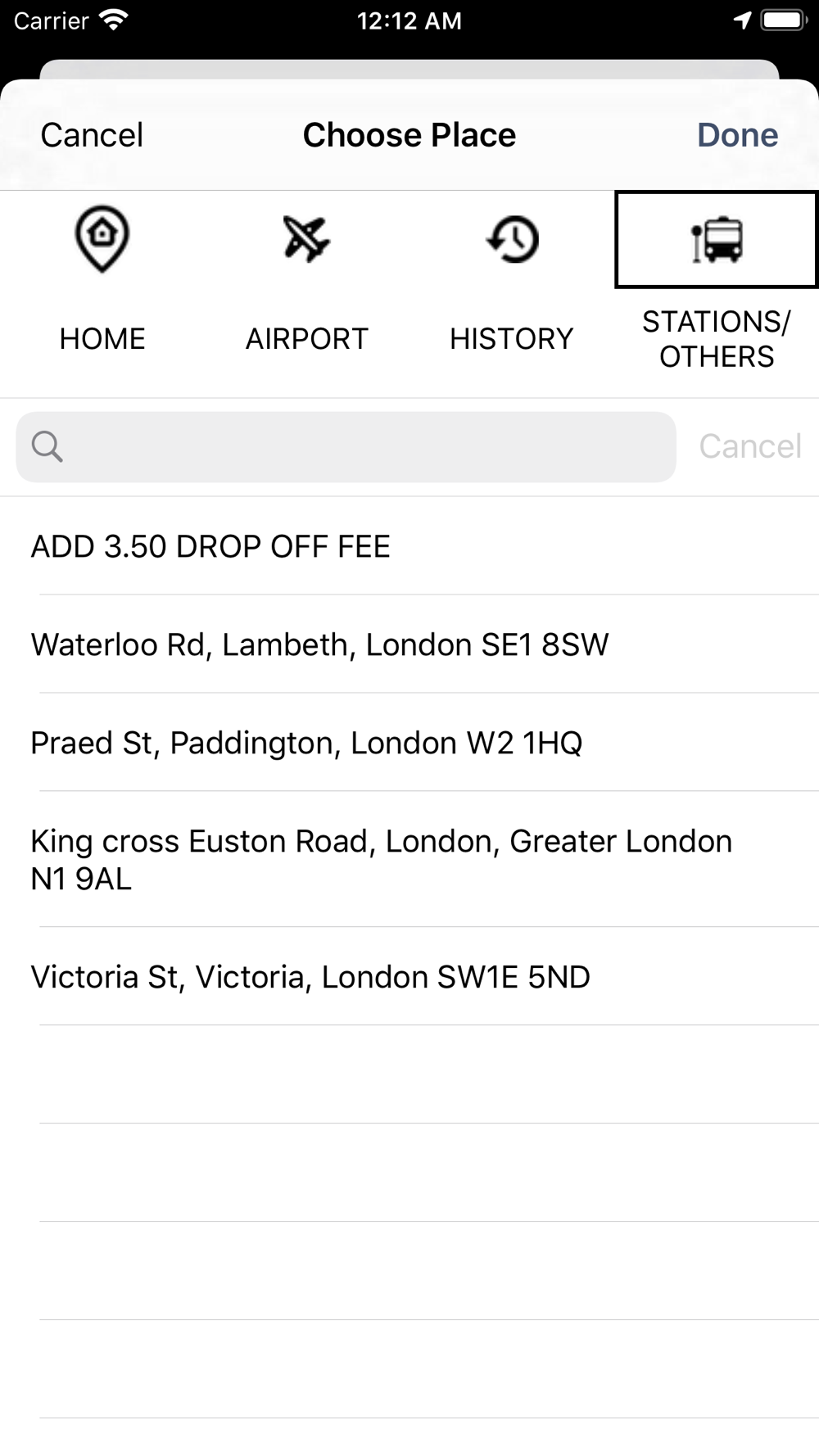This screenshot has width=819, height=1456.
Task: Pick Praed St, Paddington address
Action: [409, 743]
